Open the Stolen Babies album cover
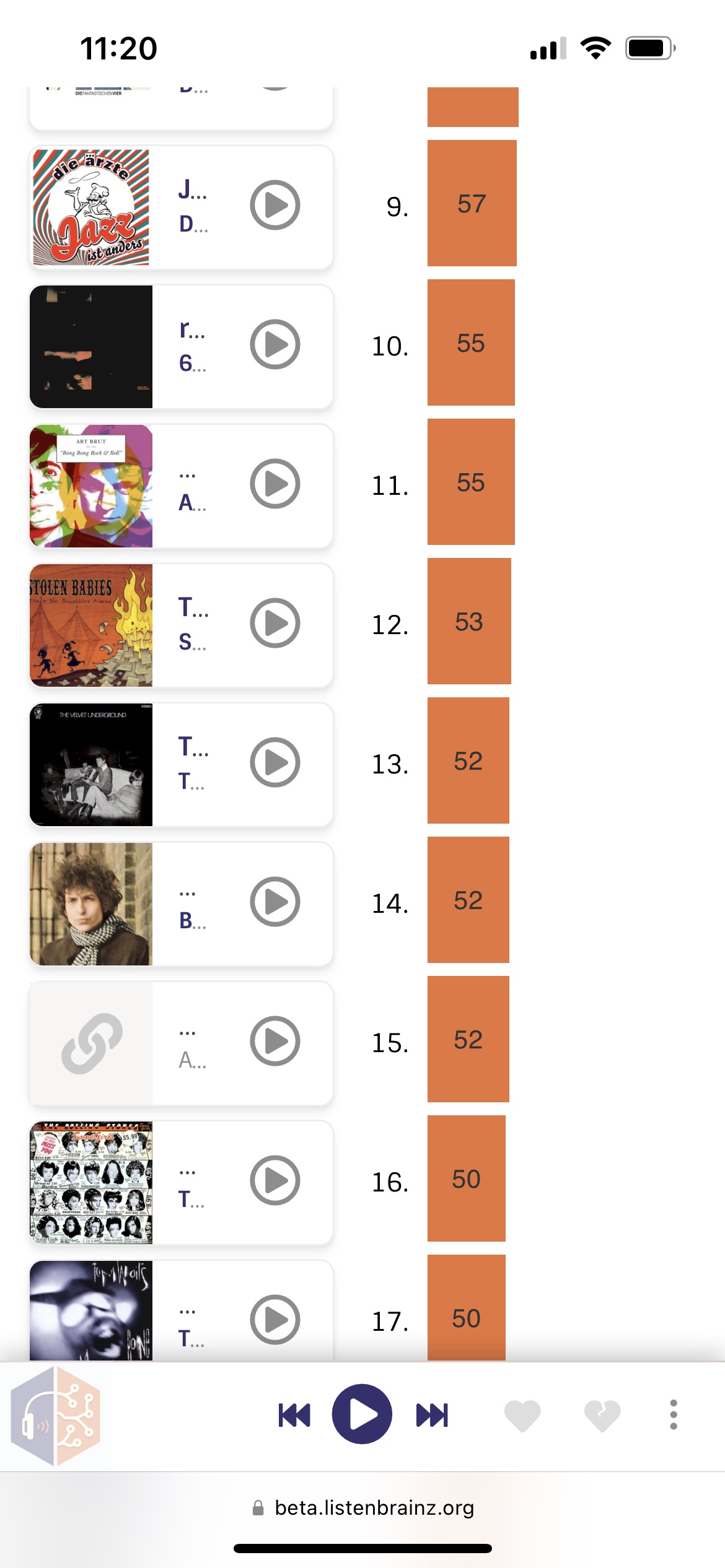The width and height of the screenshot is (725, 1568). (x=91, y=625)
